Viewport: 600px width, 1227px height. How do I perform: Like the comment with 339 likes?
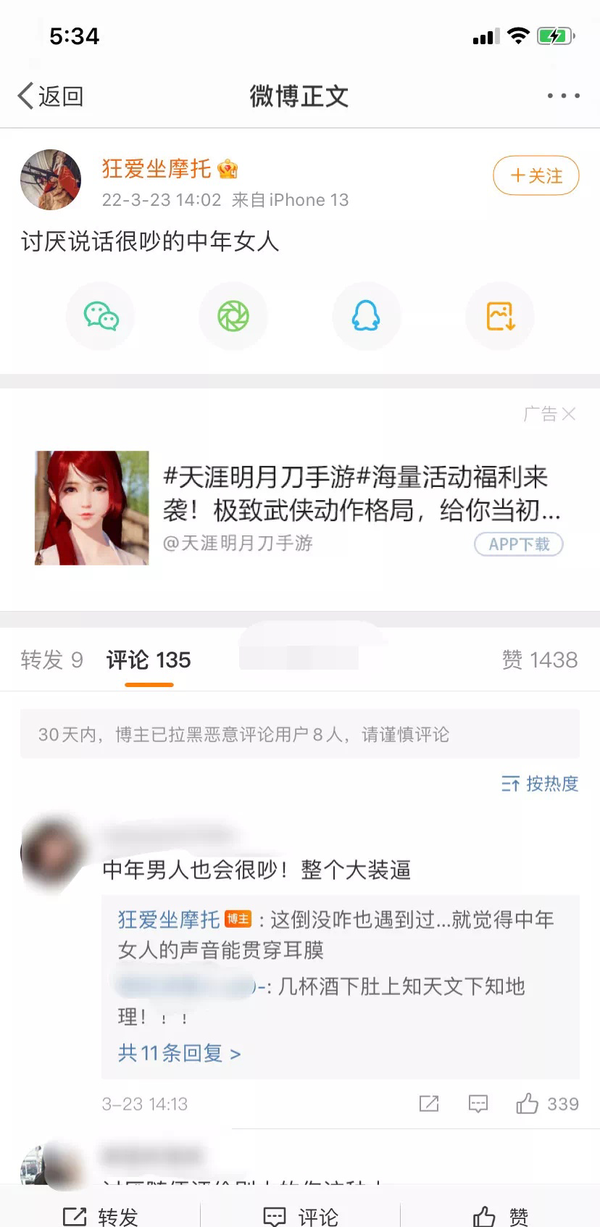tap(548, 1104)
